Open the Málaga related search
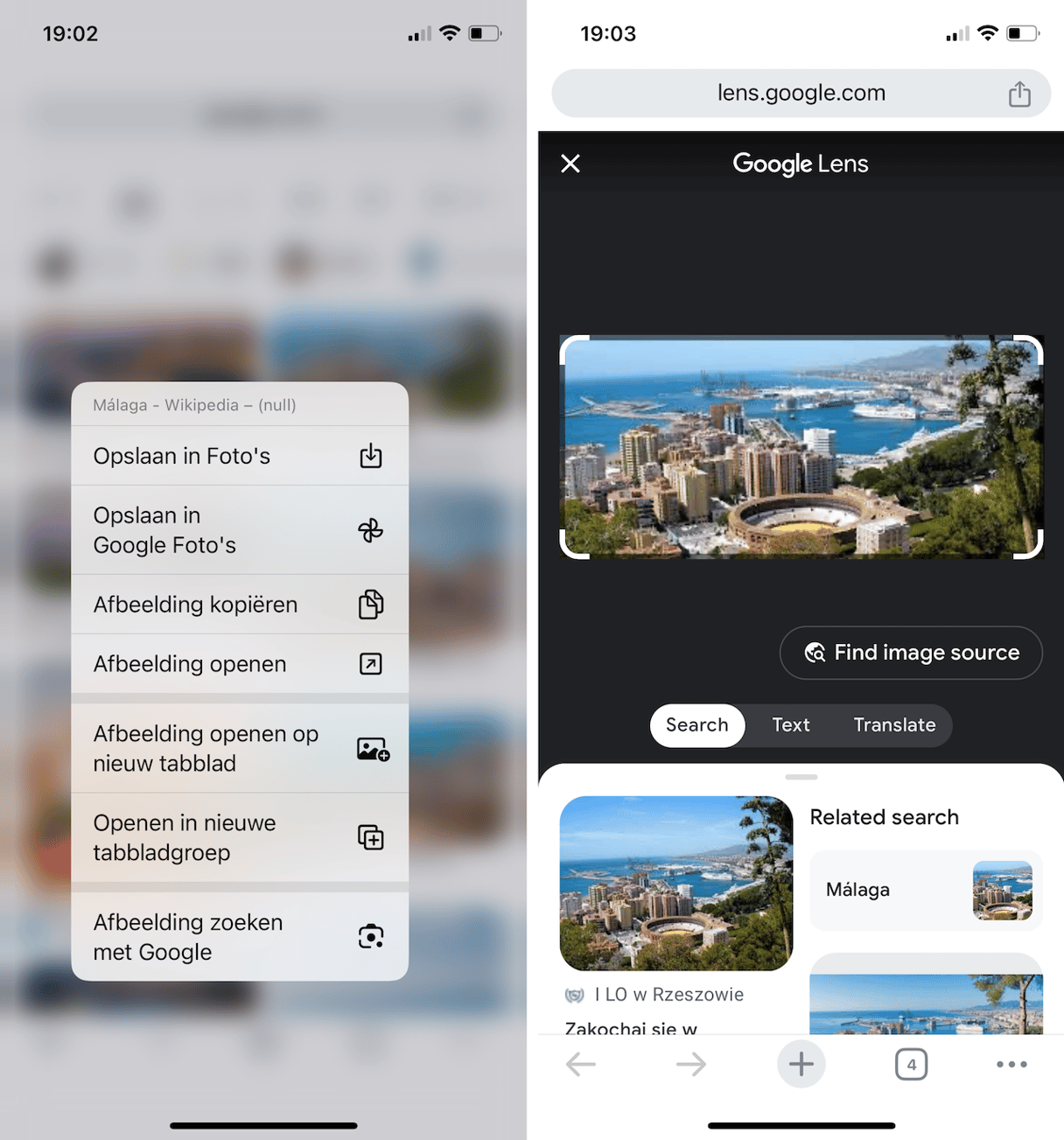 pos(926,890)
